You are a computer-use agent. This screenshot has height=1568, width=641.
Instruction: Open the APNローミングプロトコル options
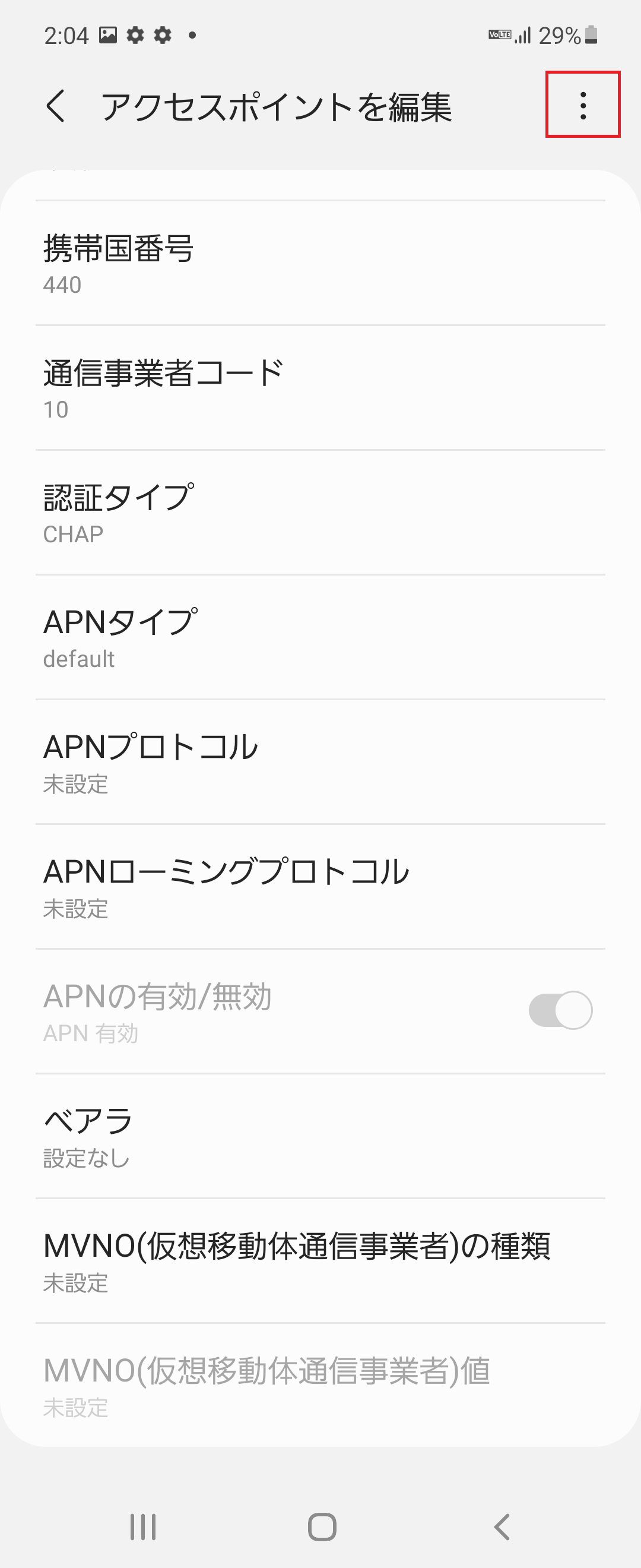click(x=320, y=889)
